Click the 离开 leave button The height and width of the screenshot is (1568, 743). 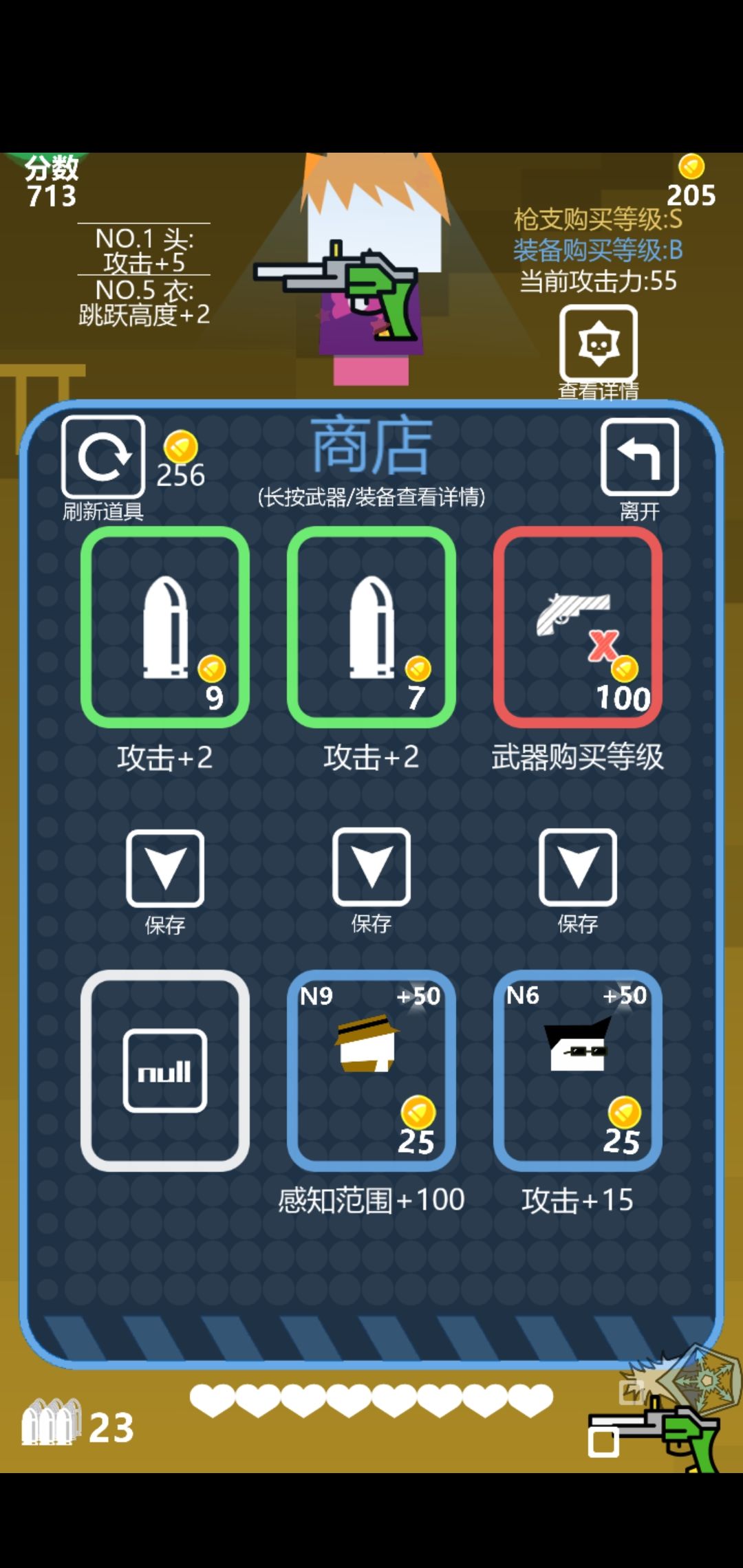[x=640, y=456]
